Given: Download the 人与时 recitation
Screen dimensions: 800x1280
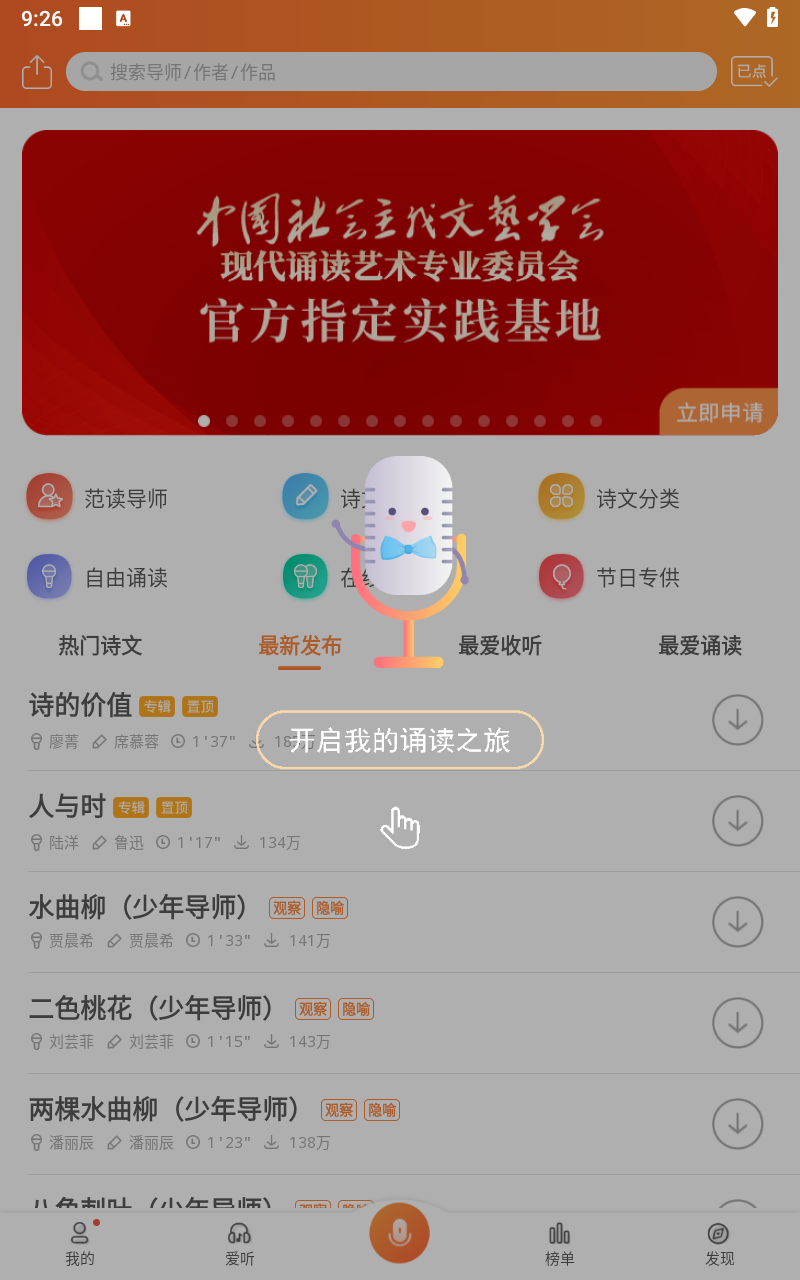Looking at the screenshot, I should tap(737, 821).
